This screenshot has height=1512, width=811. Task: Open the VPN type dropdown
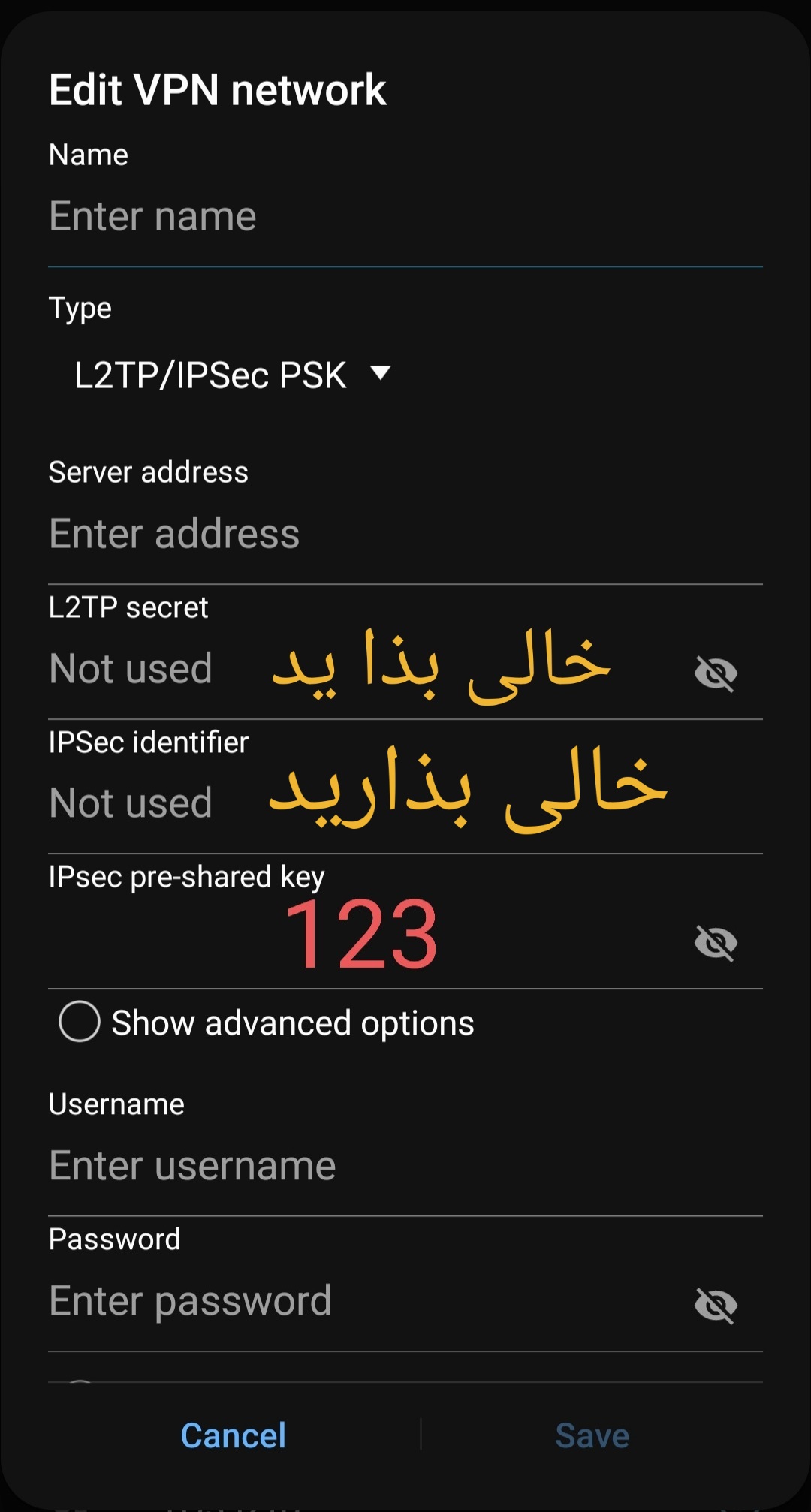233,375
